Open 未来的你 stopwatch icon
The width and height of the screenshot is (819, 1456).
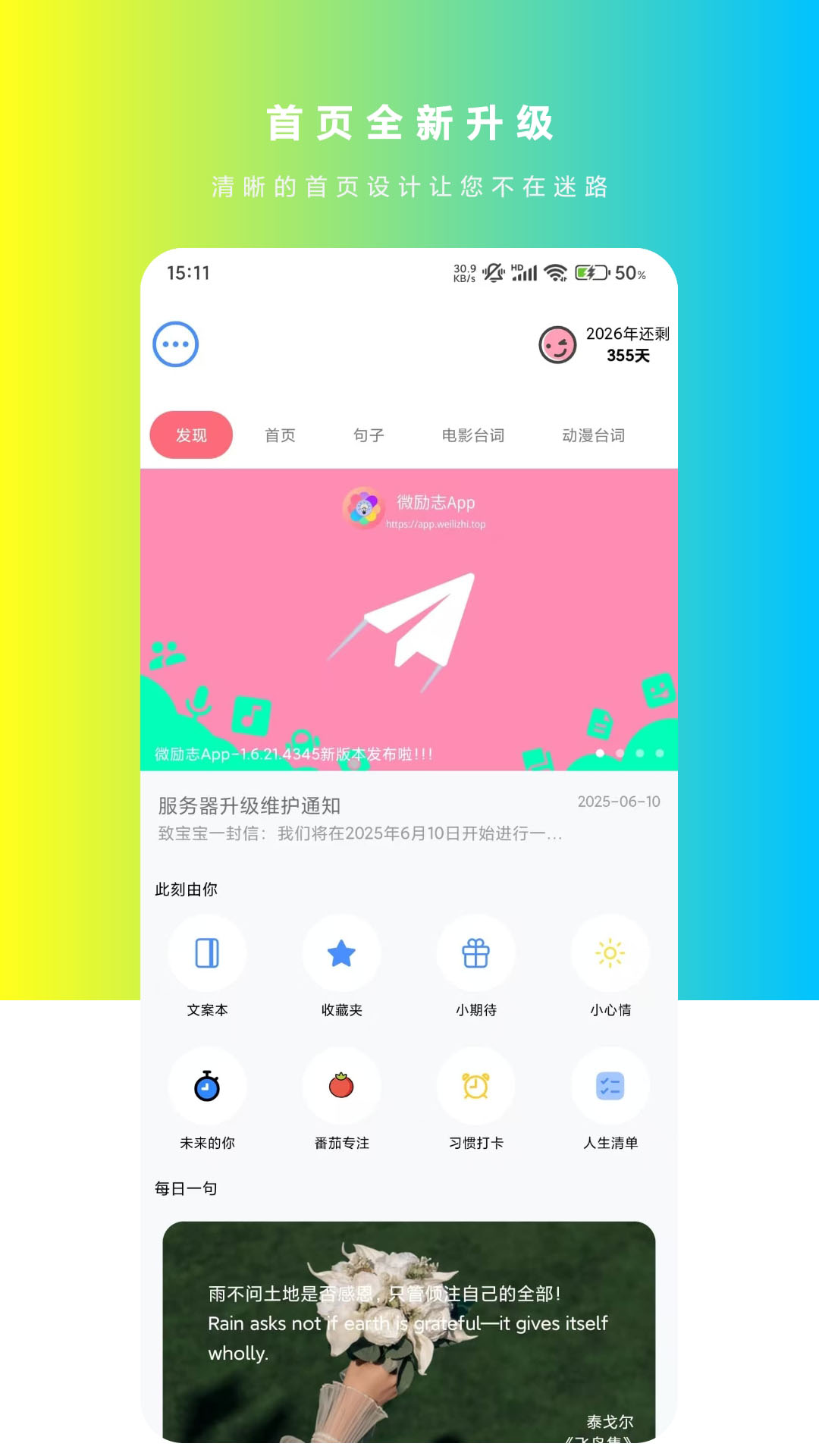coord(207,1086)
